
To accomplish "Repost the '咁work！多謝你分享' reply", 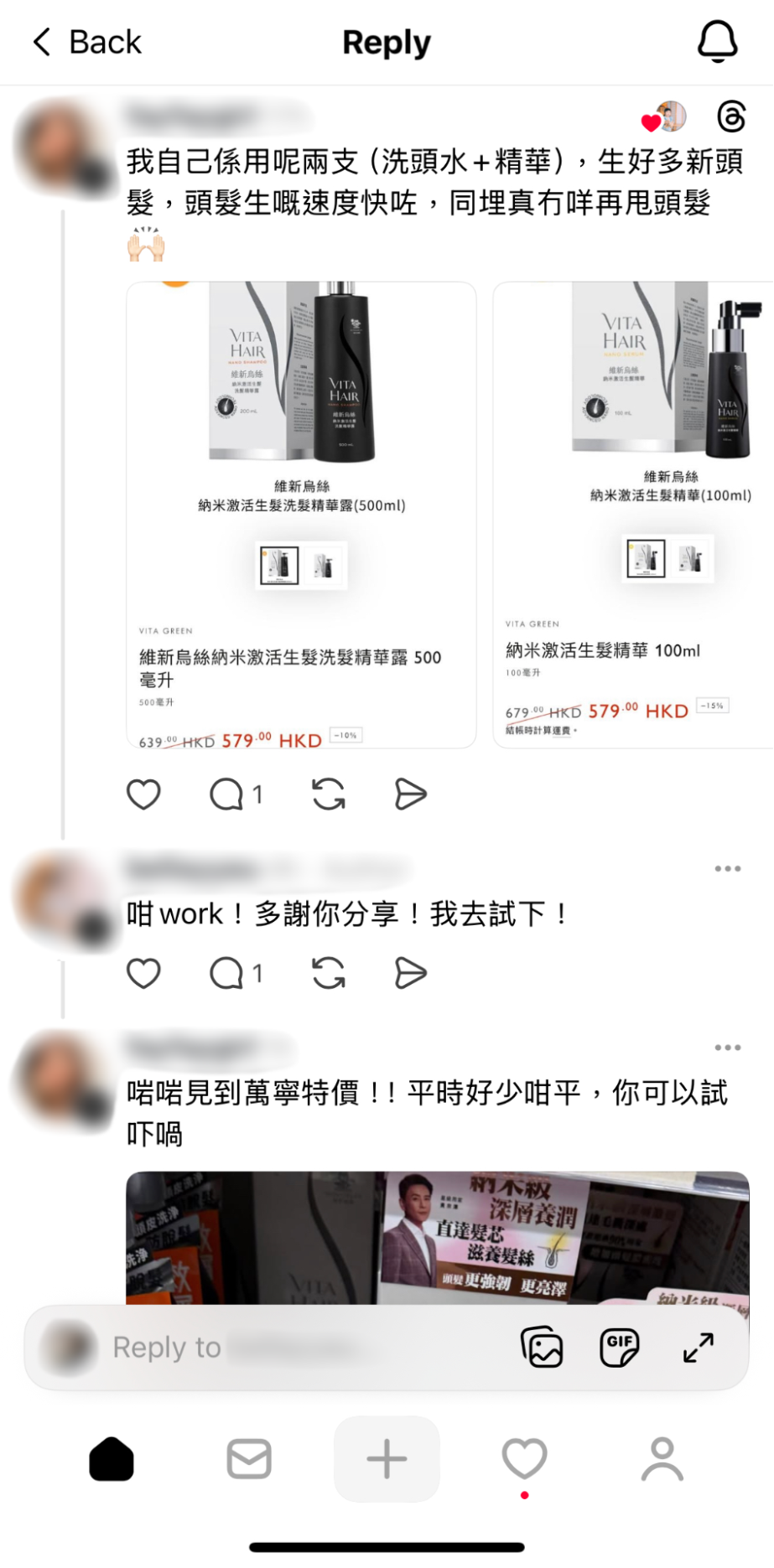I will coord(328,973).
